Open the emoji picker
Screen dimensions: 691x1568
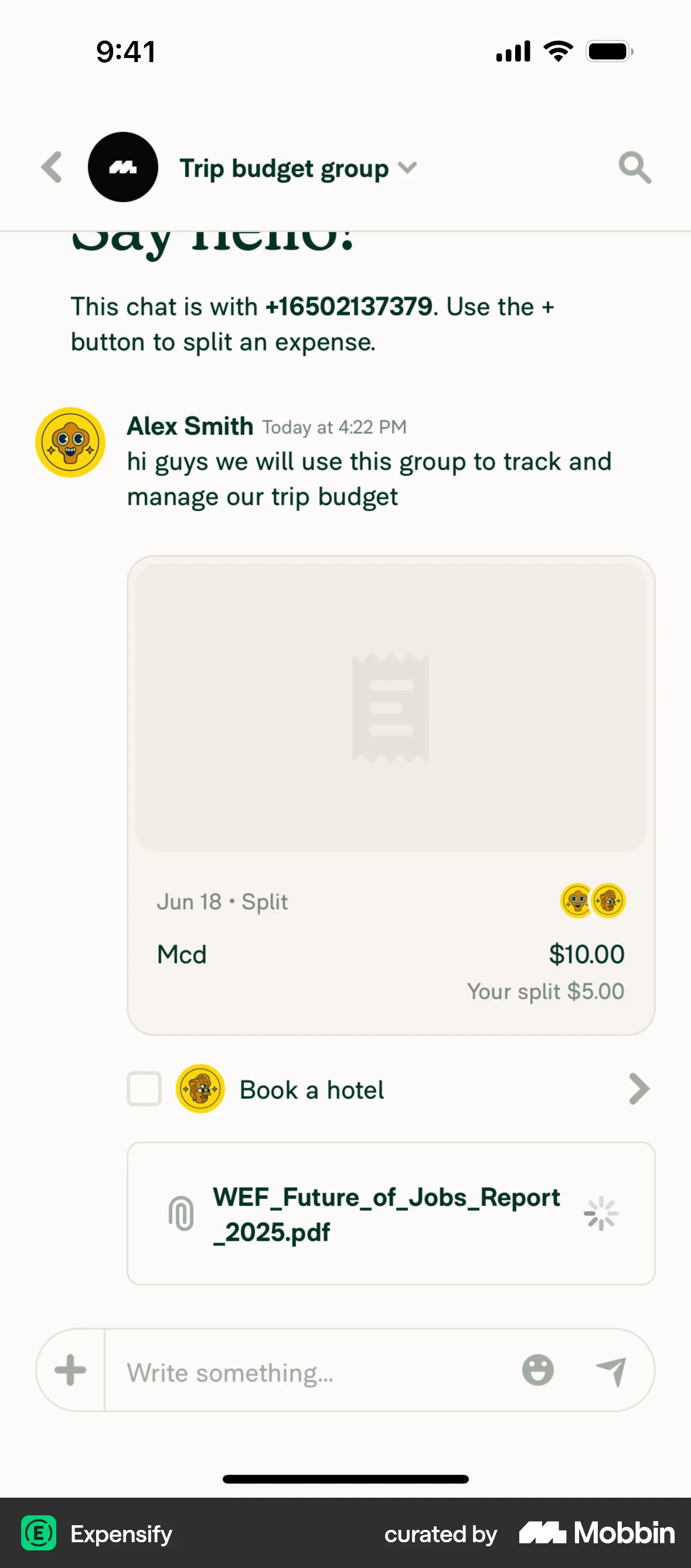pyautogui.click(x=538, y=1371)
